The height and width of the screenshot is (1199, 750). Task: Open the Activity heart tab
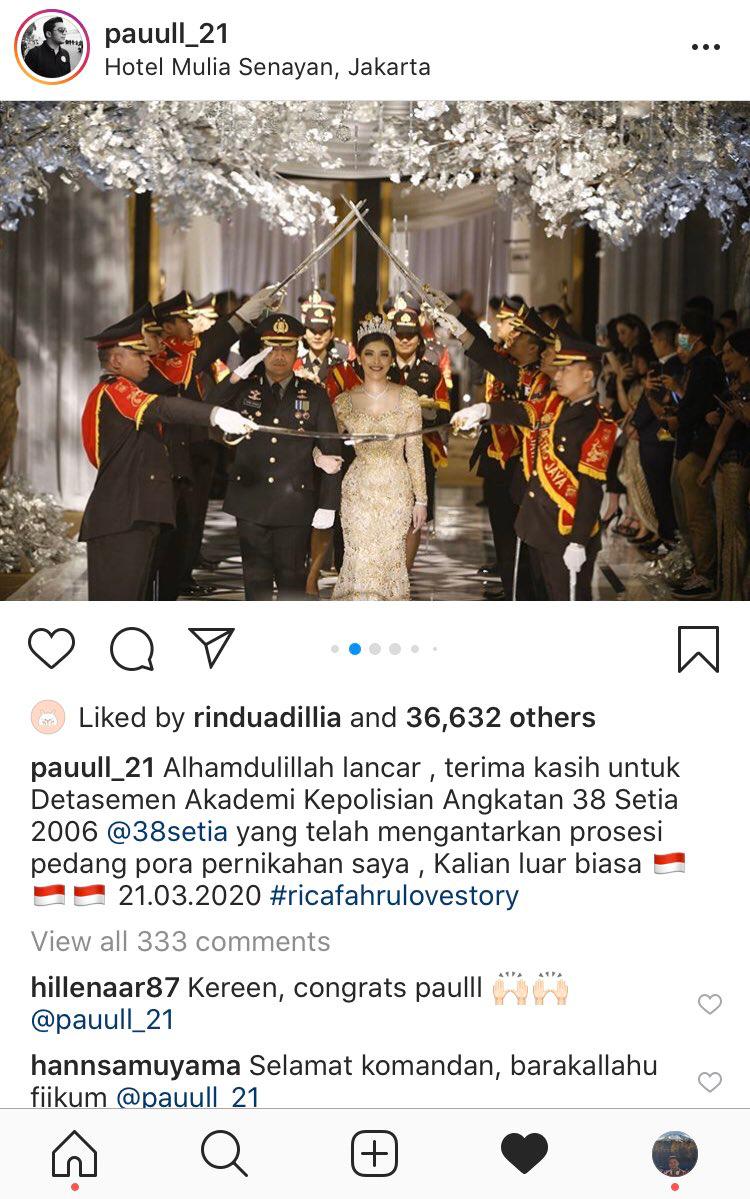tap(524, 1154)
